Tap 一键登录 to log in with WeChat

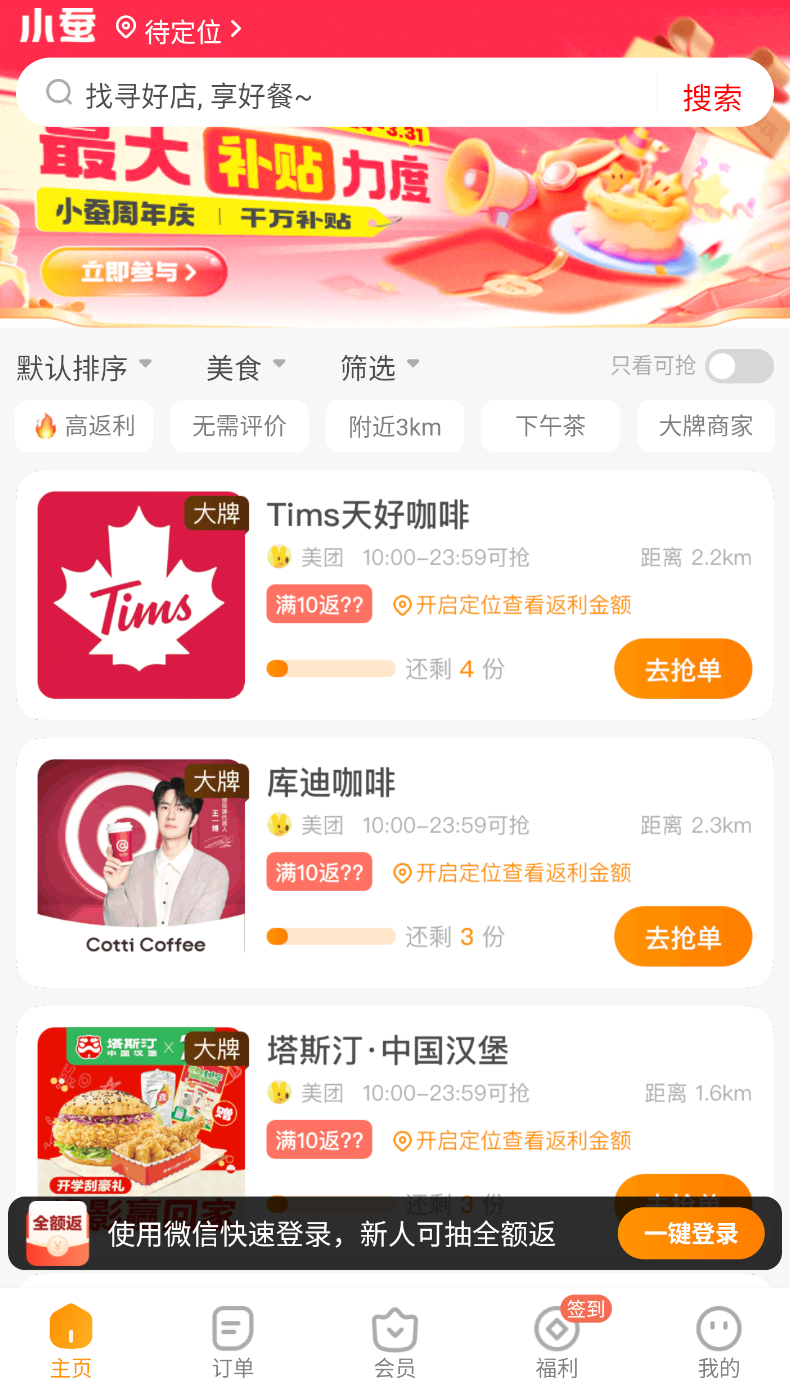pyautogui.click(x=691, y=1233)
